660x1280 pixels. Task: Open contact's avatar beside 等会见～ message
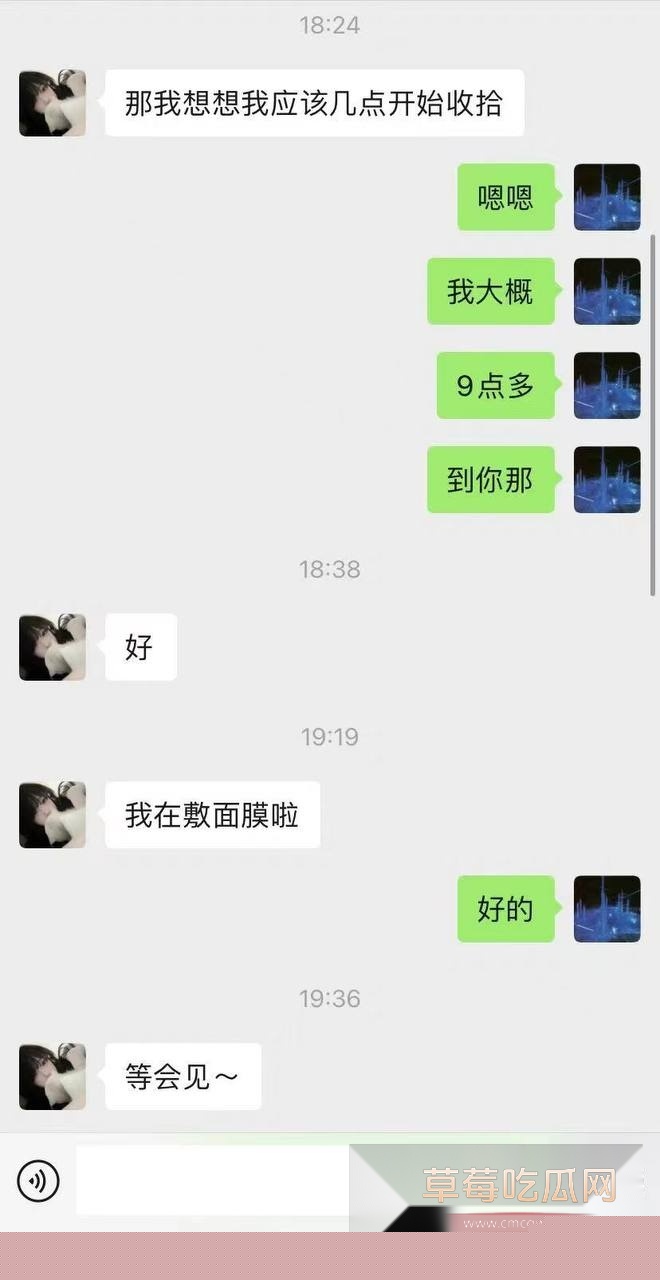(x=52, y=1076)
